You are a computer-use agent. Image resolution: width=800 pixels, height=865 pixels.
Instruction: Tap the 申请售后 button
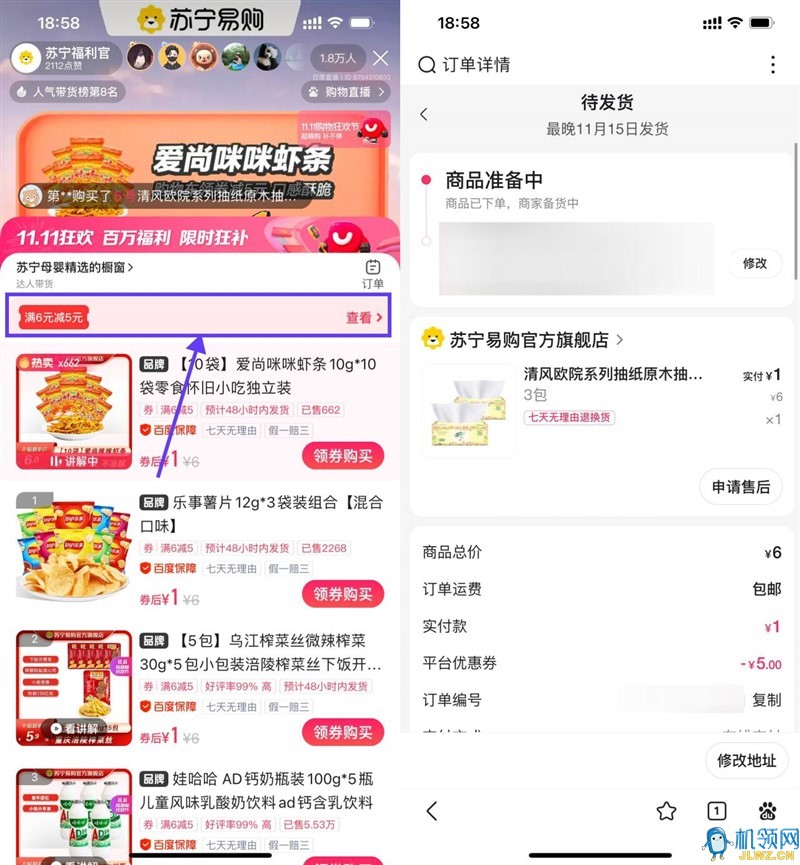click(740, 487)
